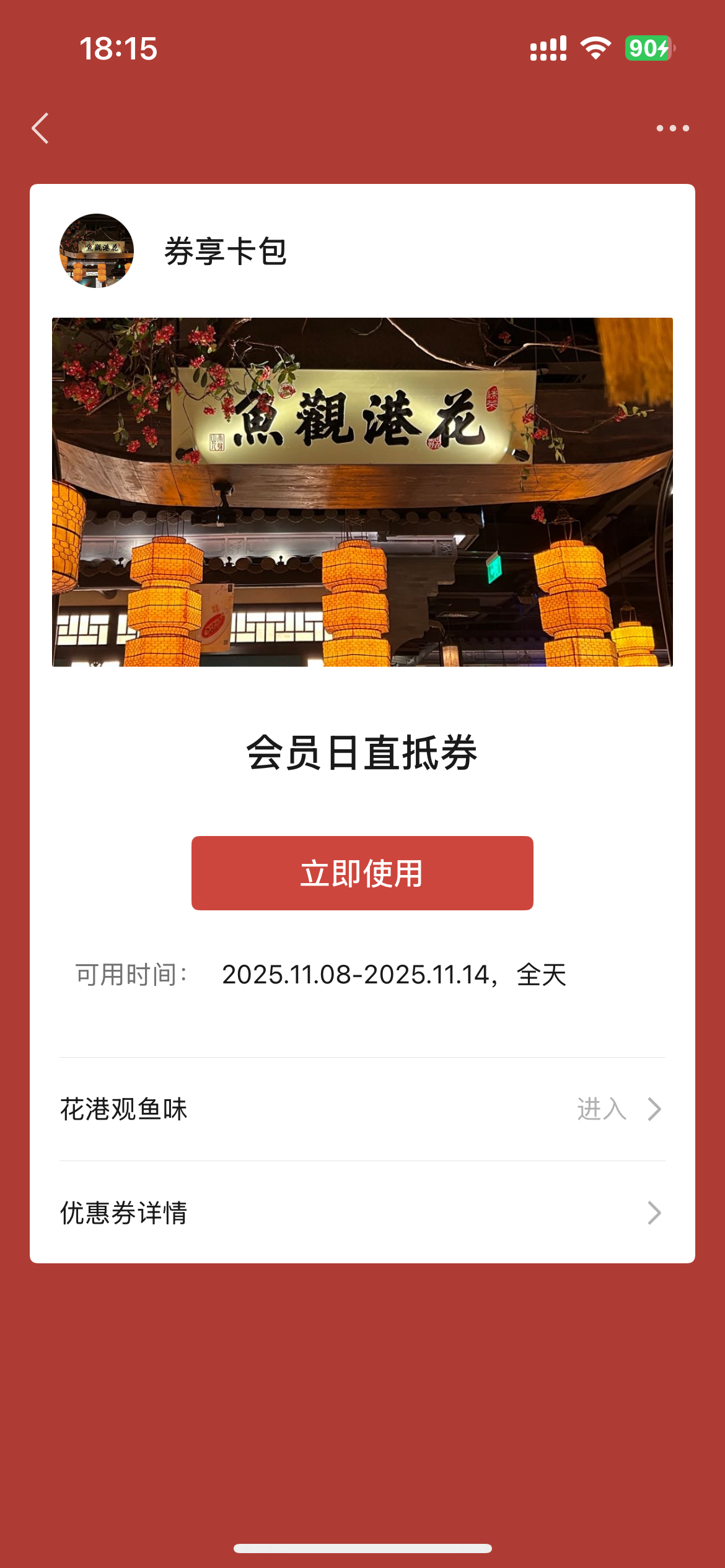Tap the 立即使用 button
725x1568 pixels.
[362, 873]
